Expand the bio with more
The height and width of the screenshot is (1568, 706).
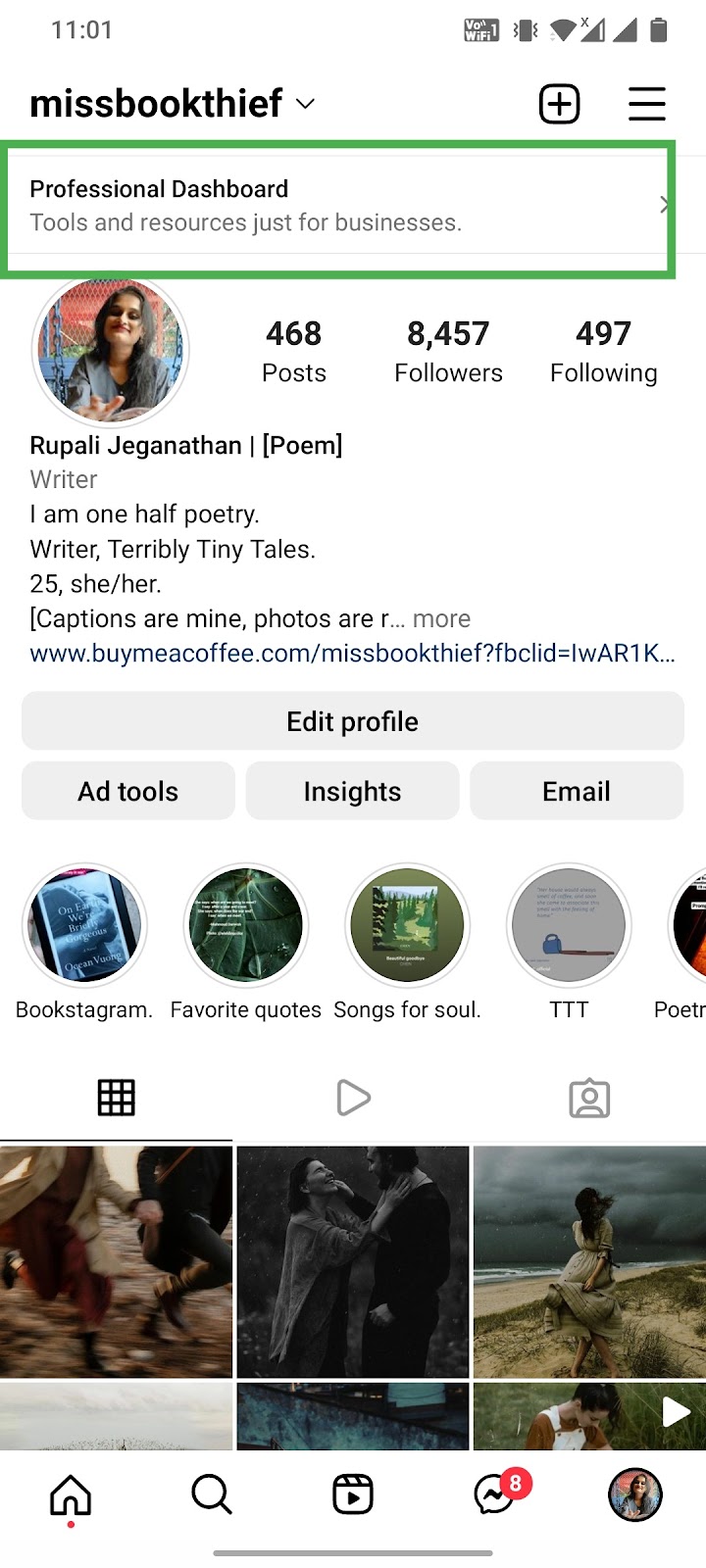pos(441,618)
